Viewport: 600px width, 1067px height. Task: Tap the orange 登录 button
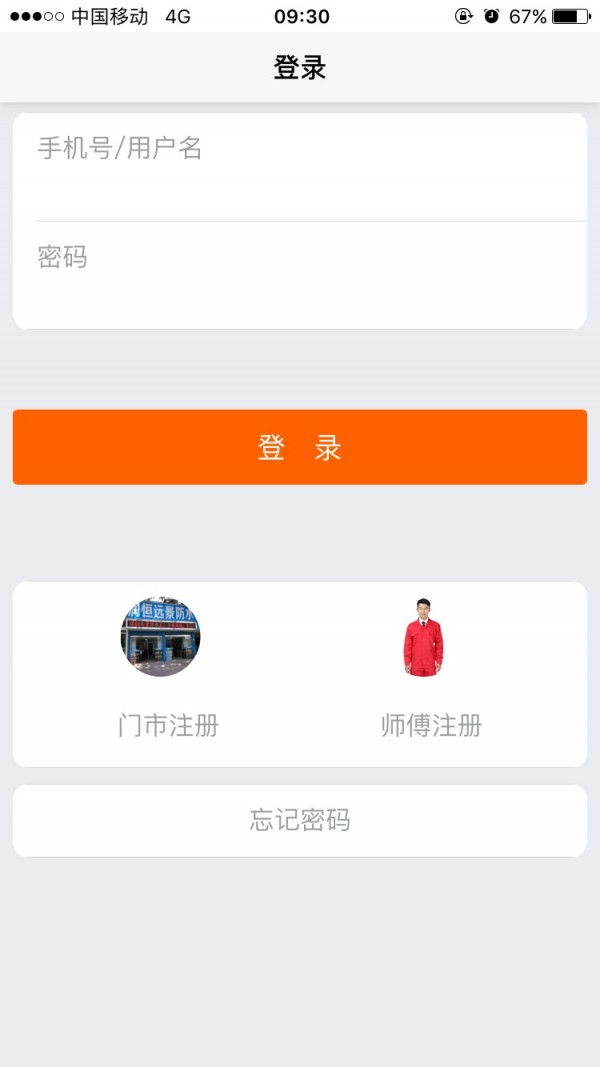point(300,447)
